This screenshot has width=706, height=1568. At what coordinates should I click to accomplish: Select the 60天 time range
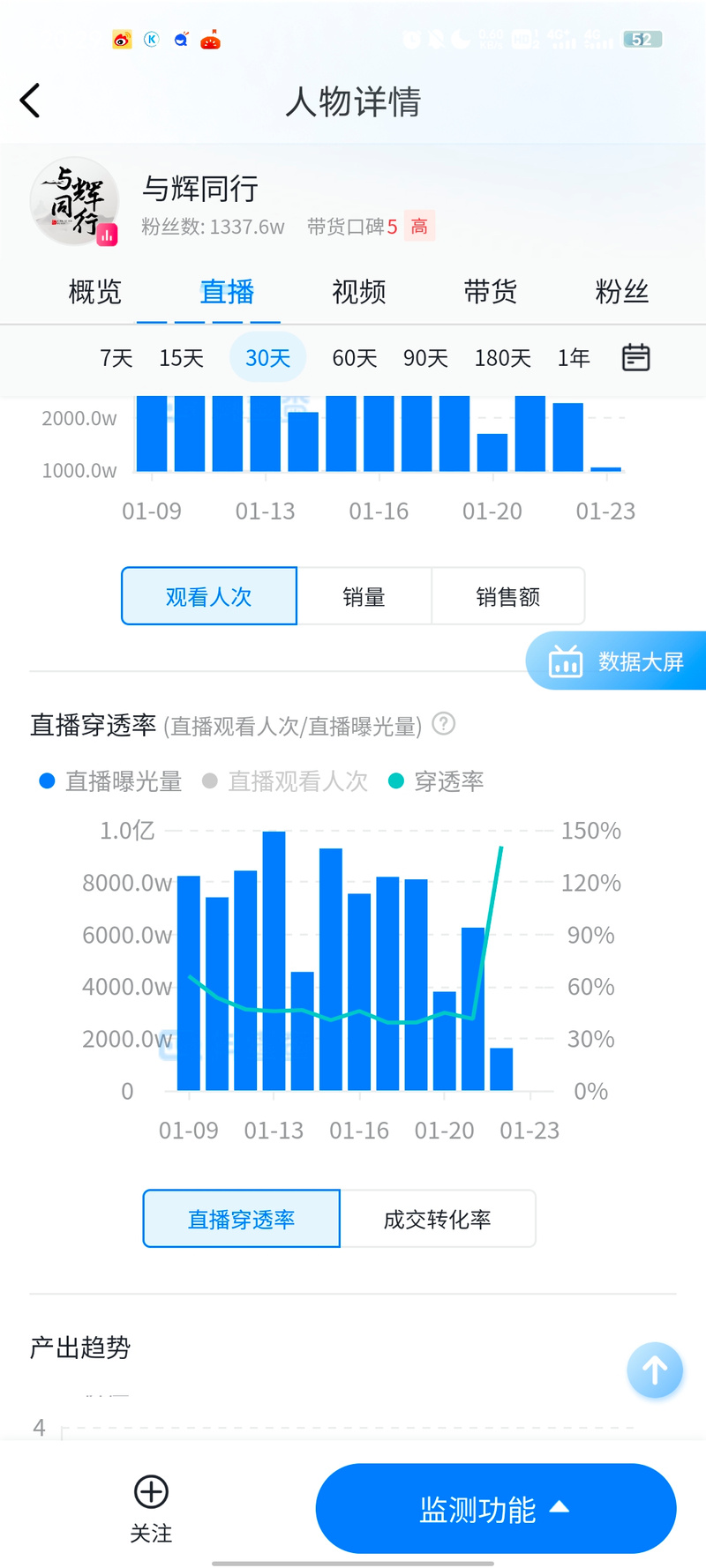(354, 358)
